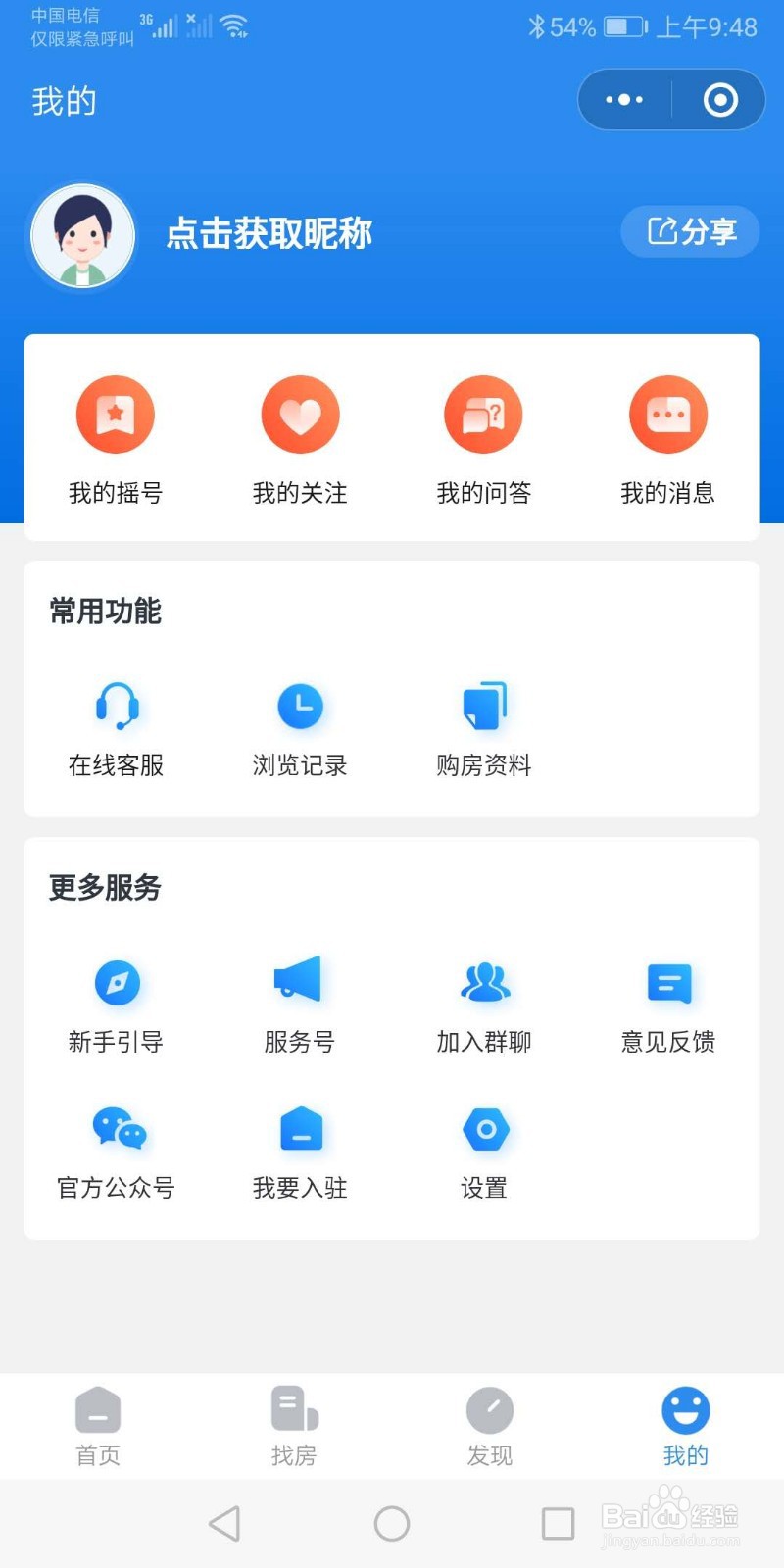Switch to the 首页 tab
784x1568 pixels.
98,1426
